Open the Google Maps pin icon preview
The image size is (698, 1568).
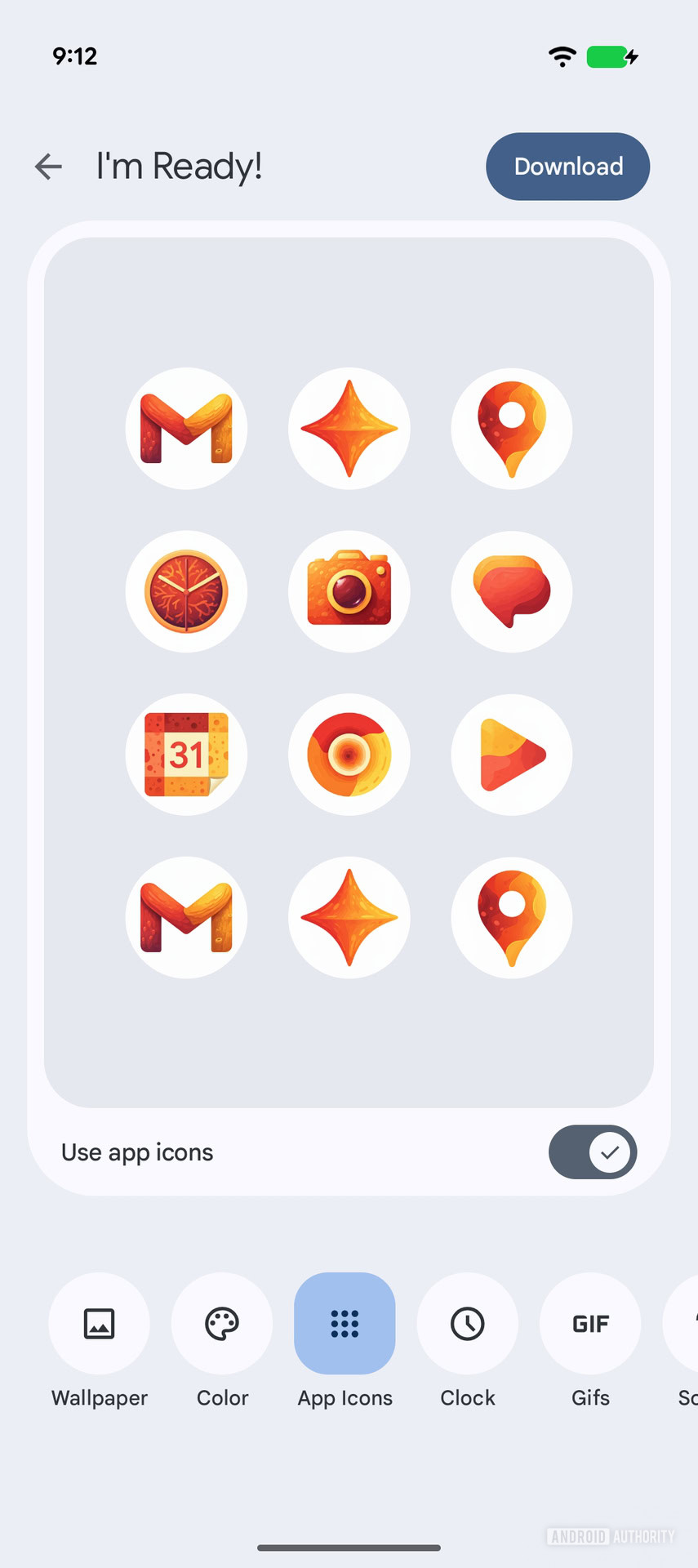coord(511,428)
